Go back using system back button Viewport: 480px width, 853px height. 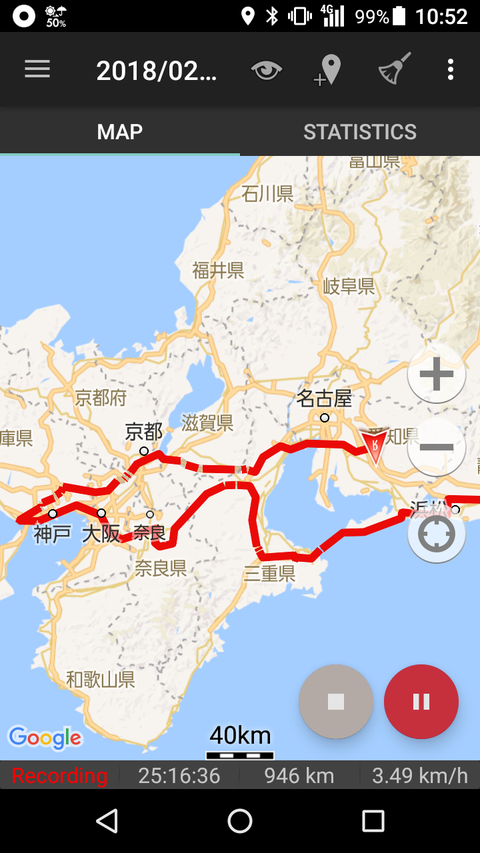[107, 821]
